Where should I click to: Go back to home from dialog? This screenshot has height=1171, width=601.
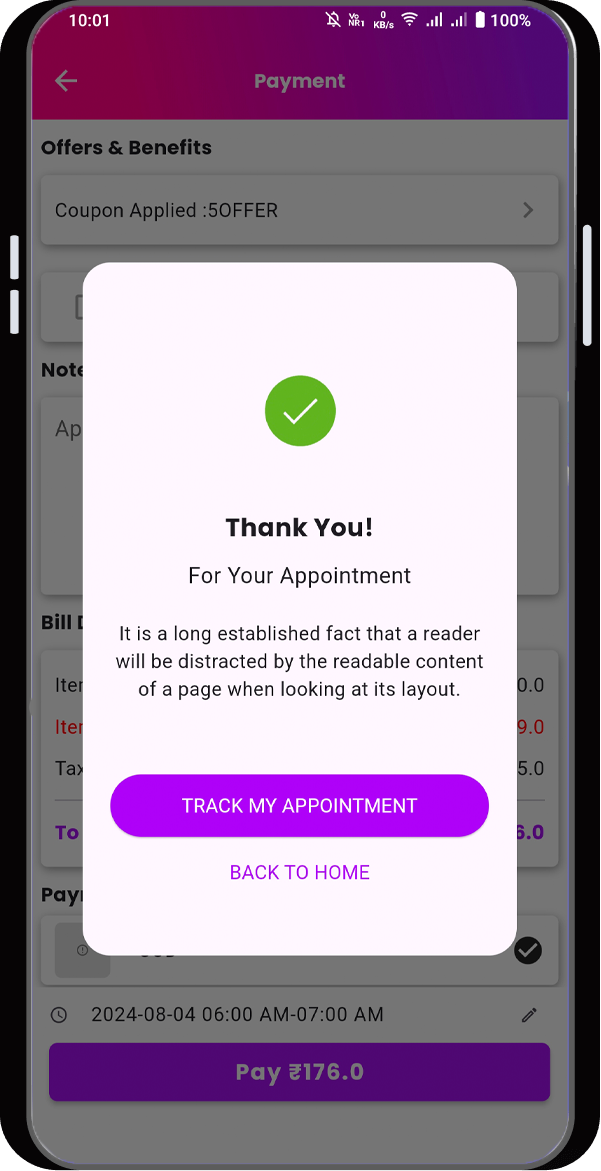click(299, 872)
